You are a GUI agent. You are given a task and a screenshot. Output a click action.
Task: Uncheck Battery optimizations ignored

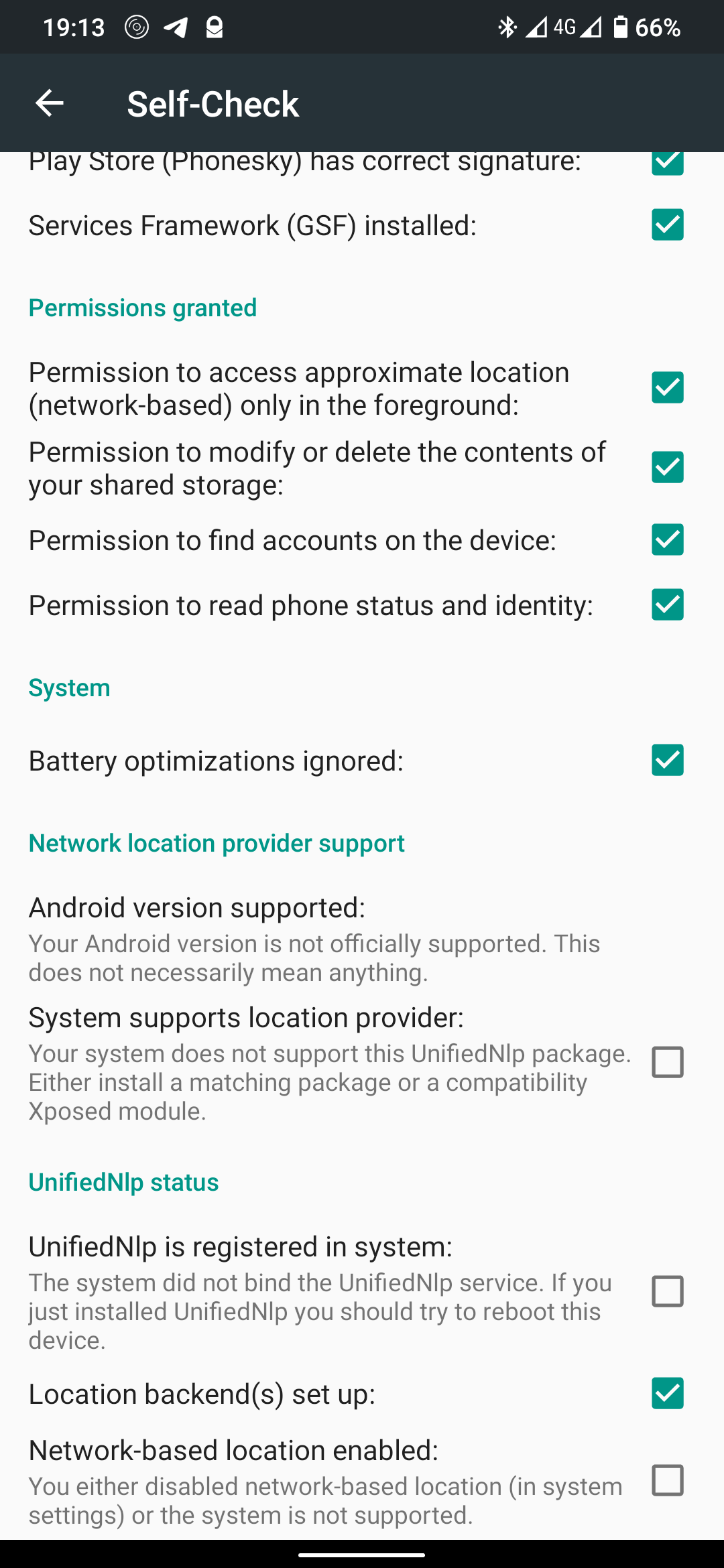point(668,761)
